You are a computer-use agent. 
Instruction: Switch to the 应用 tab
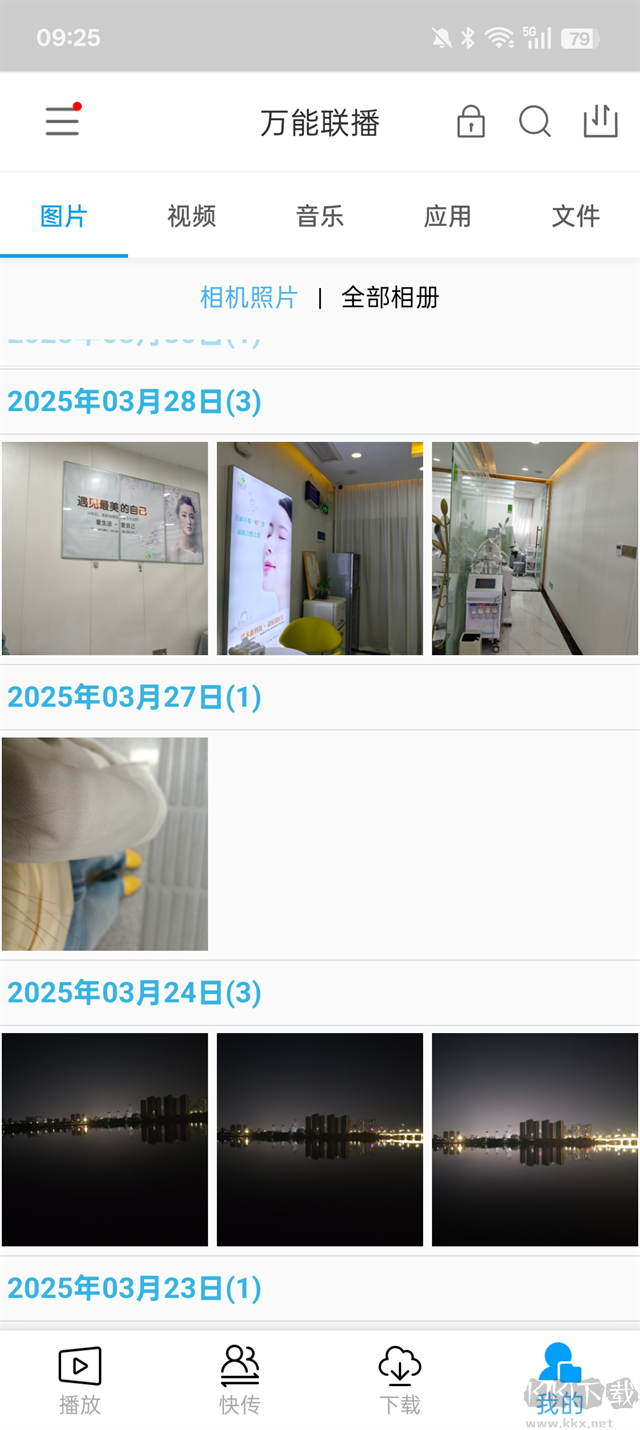[x=447, y=216]
